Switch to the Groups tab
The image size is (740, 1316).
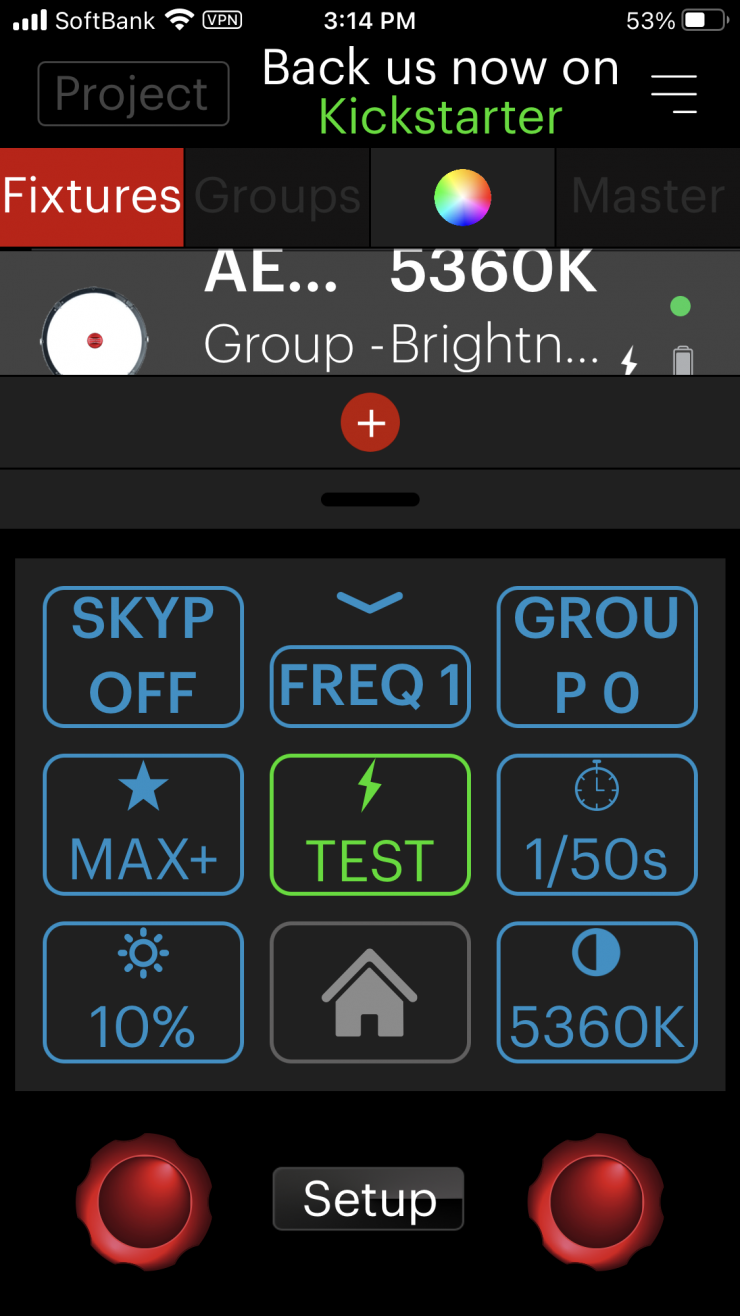coord(277,197)
